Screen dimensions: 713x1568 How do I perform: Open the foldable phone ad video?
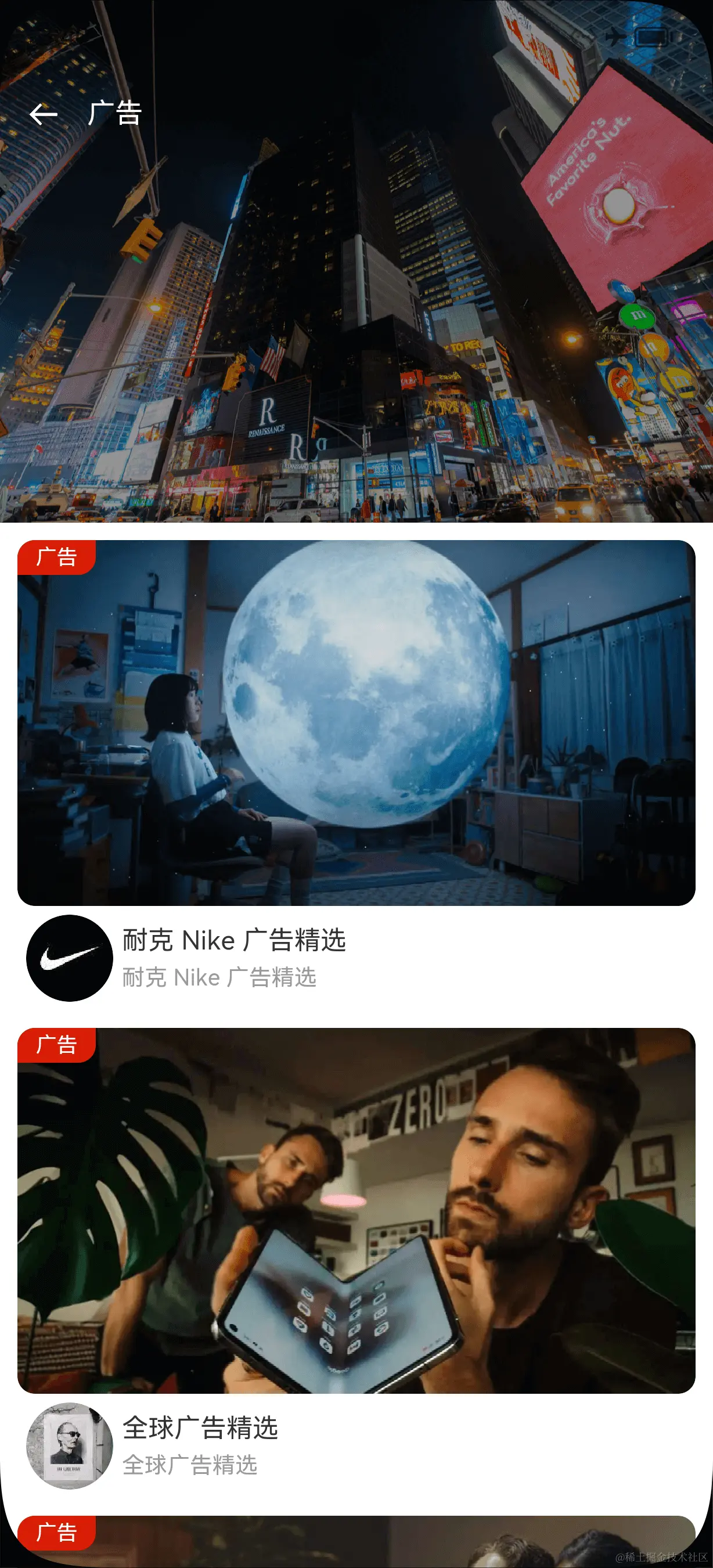(356, 1210)
